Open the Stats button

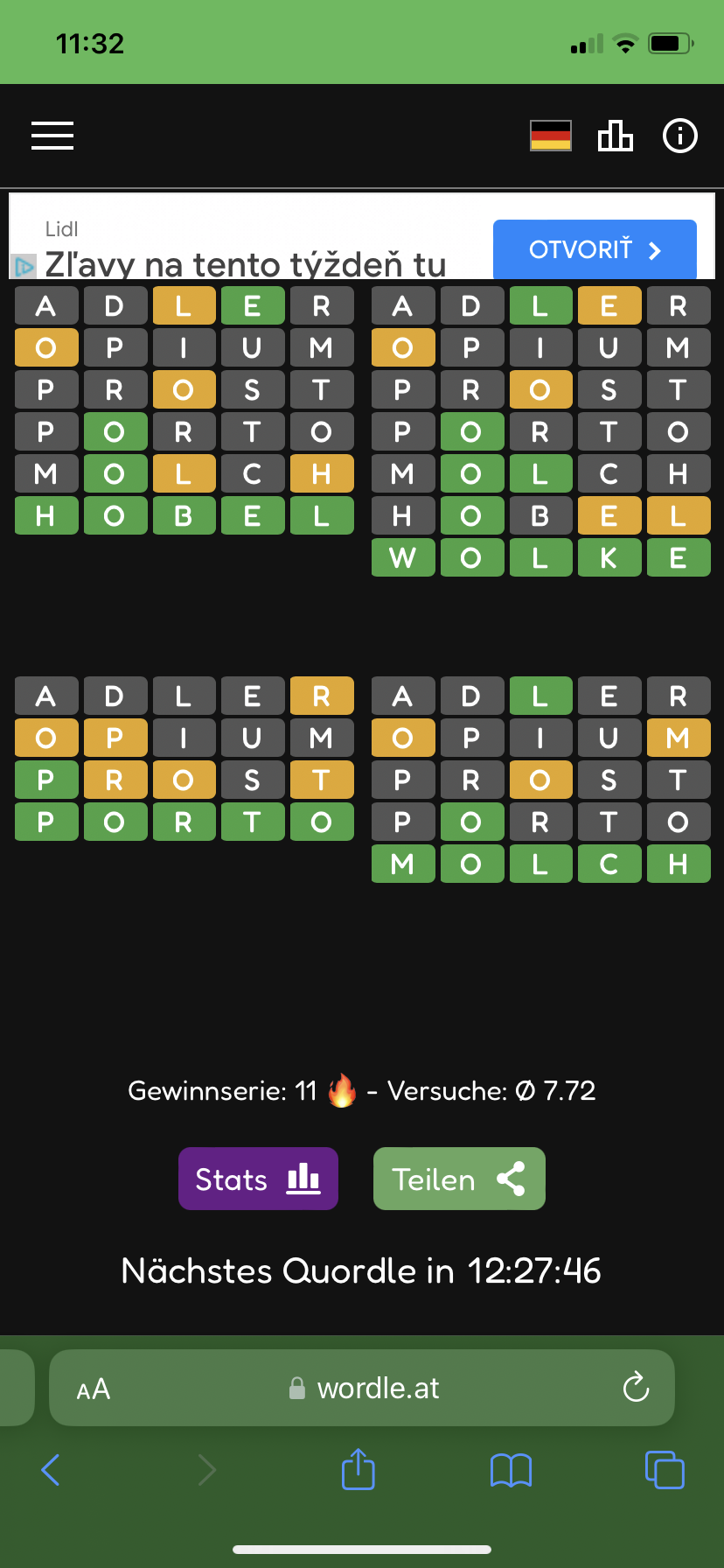(258, 1179)
